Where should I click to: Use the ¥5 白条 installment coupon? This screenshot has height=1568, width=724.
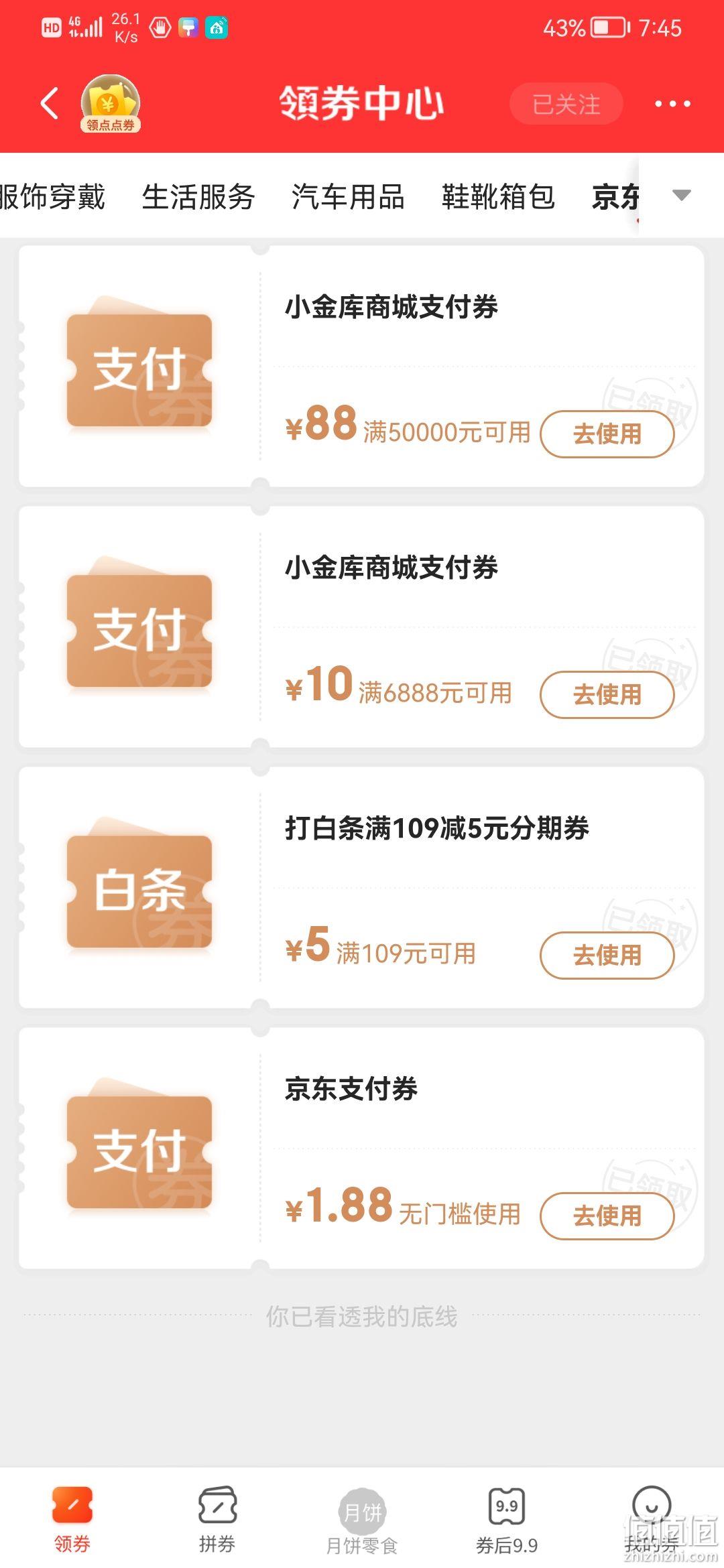click(x=607, y=956)
